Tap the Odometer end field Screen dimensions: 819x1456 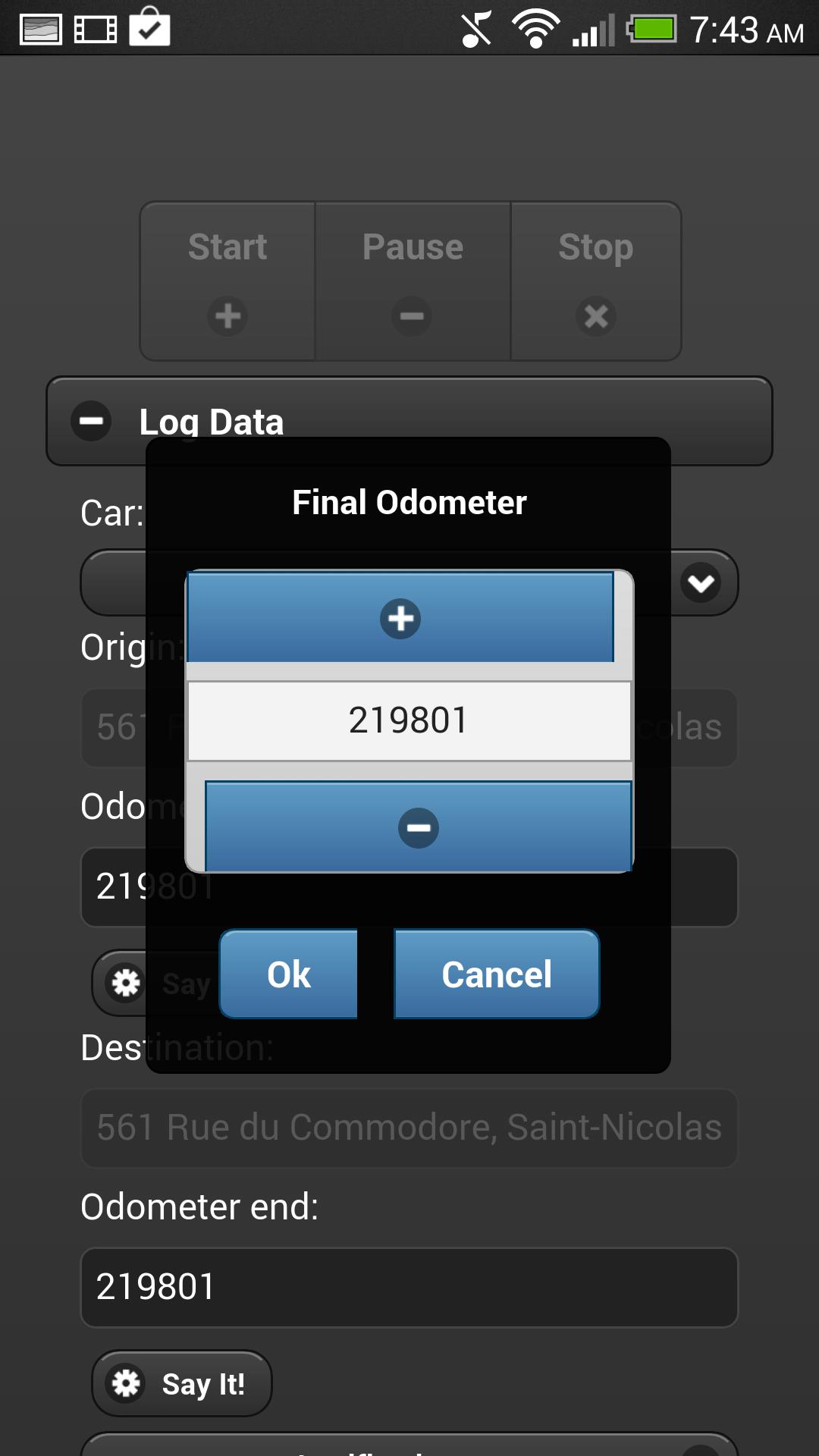coord(409,1287)
